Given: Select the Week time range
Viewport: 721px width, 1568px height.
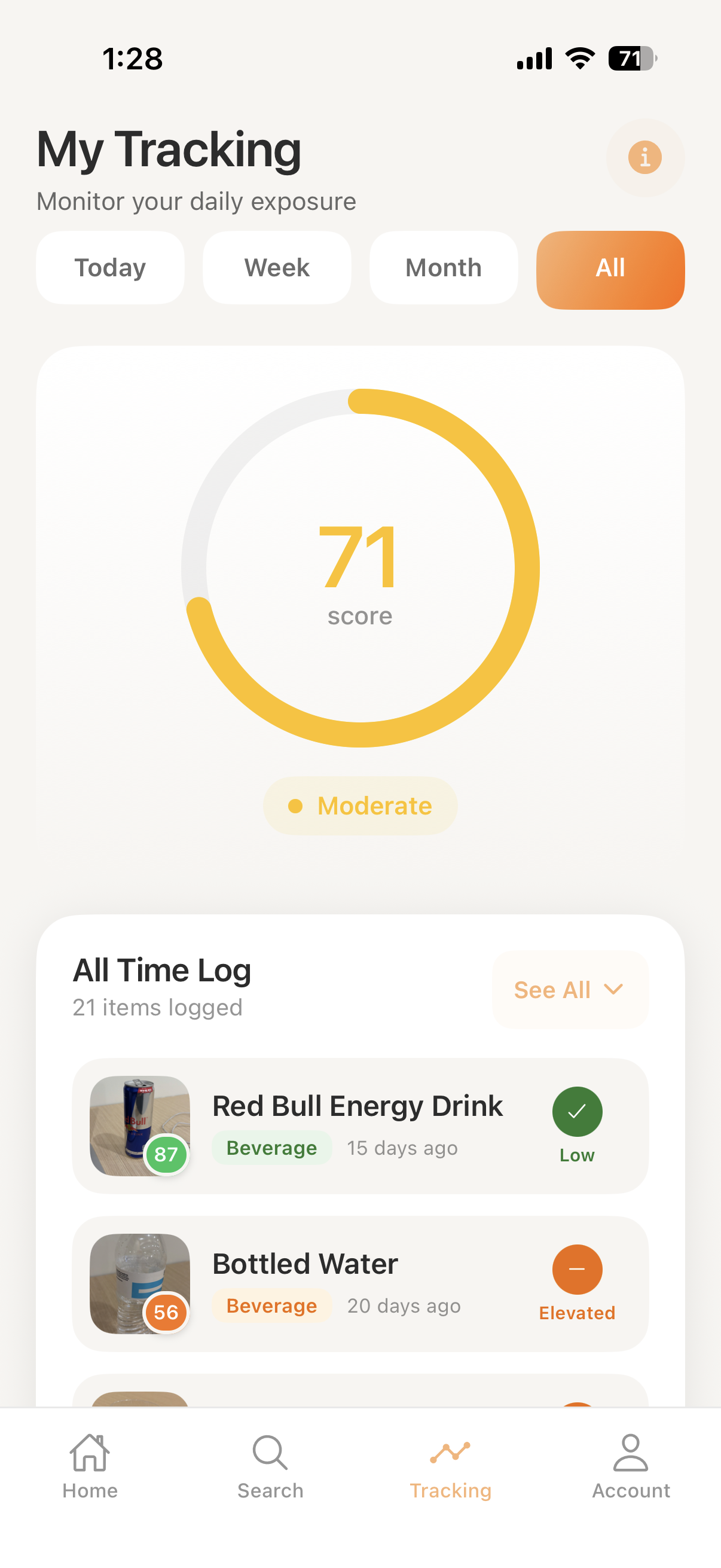Looking at the screenshot, I should point(277,268).
